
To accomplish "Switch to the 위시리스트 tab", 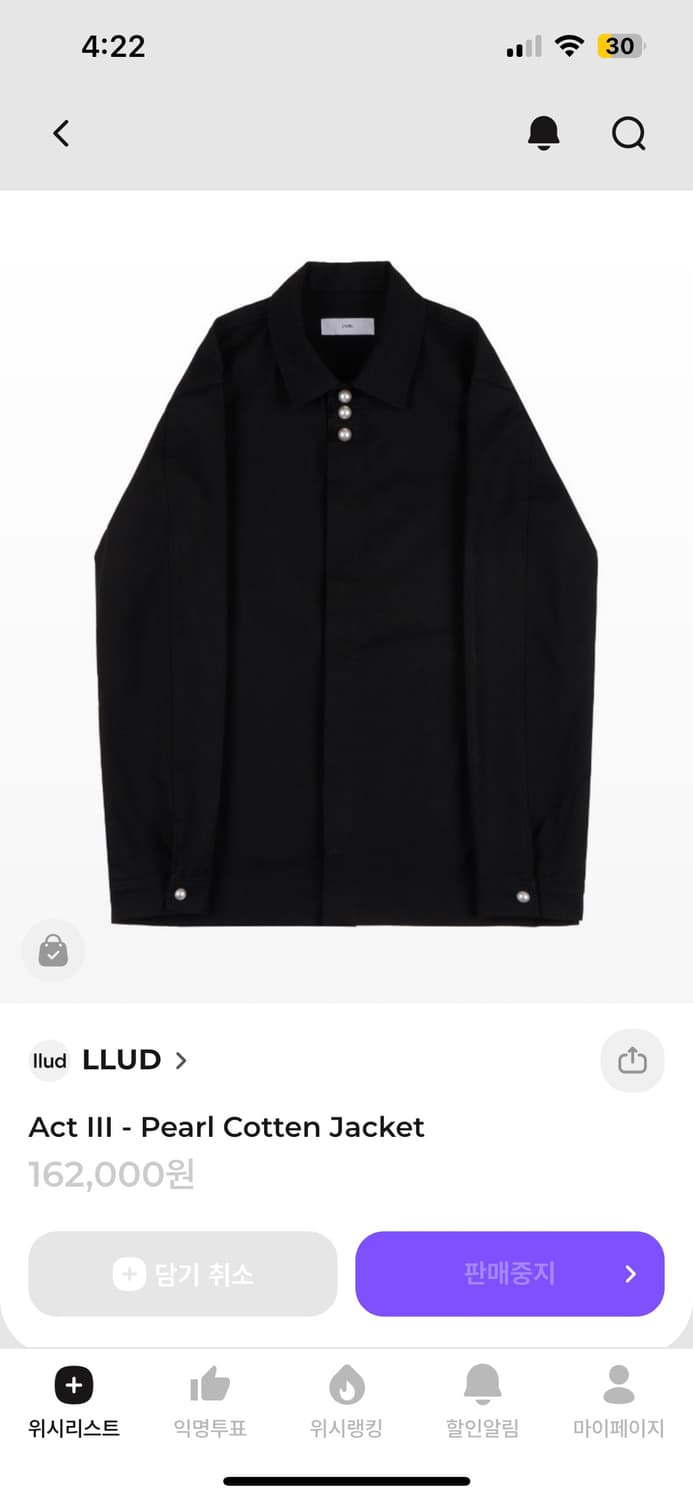I will (74, 1402).
